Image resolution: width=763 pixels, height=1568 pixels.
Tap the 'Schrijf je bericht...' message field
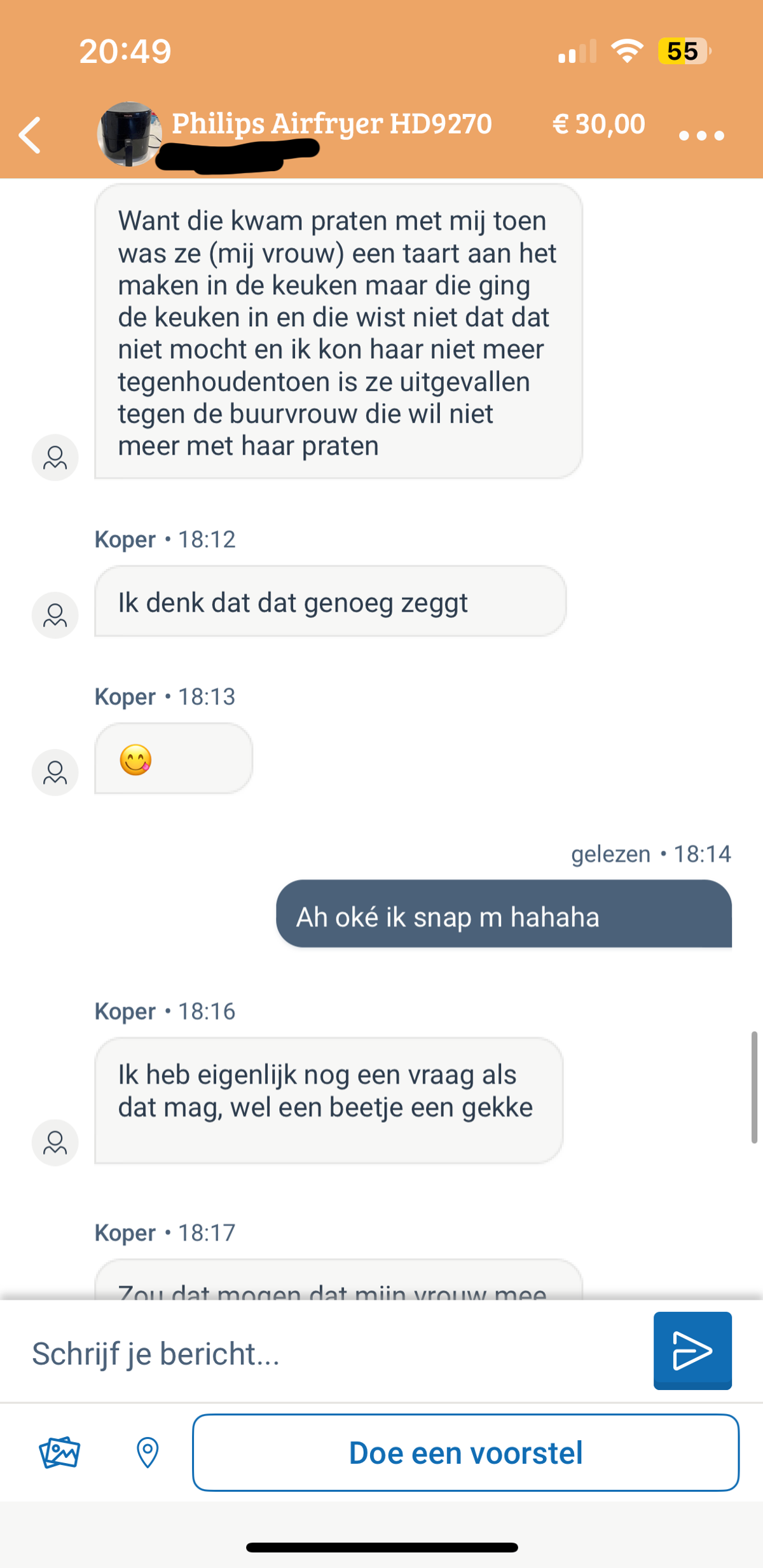pos(331,1353)
